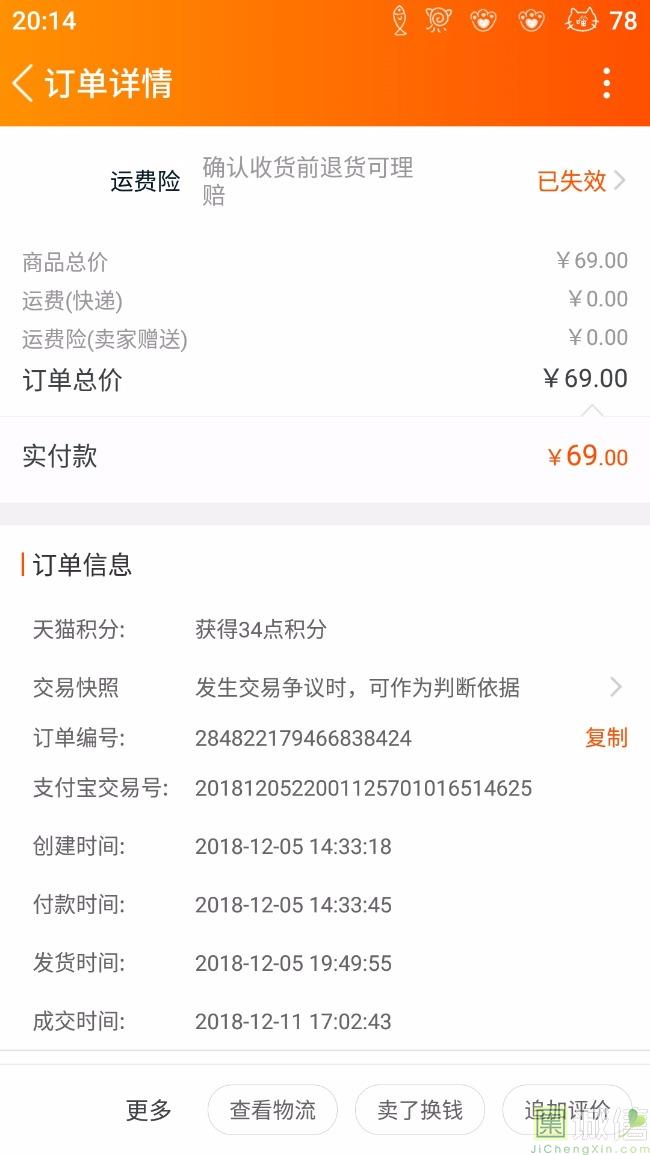Tap the 卖了换钱 button

(420, 1110)
